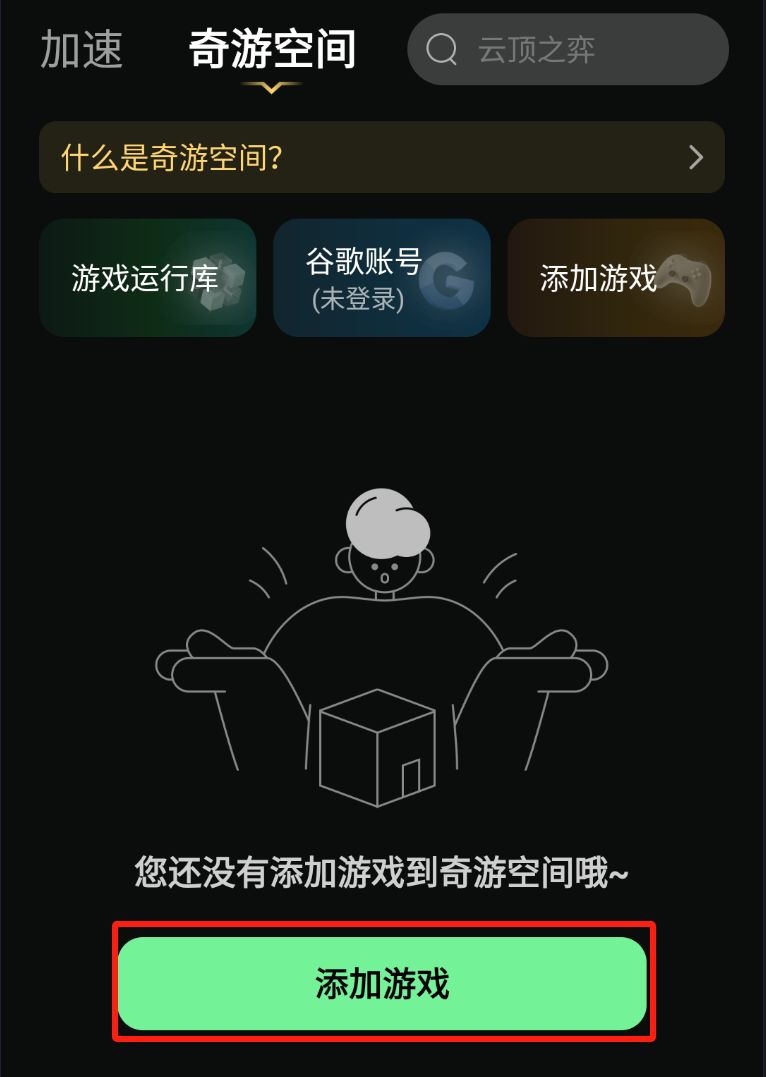Tap the 您还没有添加游戏 empty-state message
The height and width of the screenshot is (1077, 766).
[382, 872]
